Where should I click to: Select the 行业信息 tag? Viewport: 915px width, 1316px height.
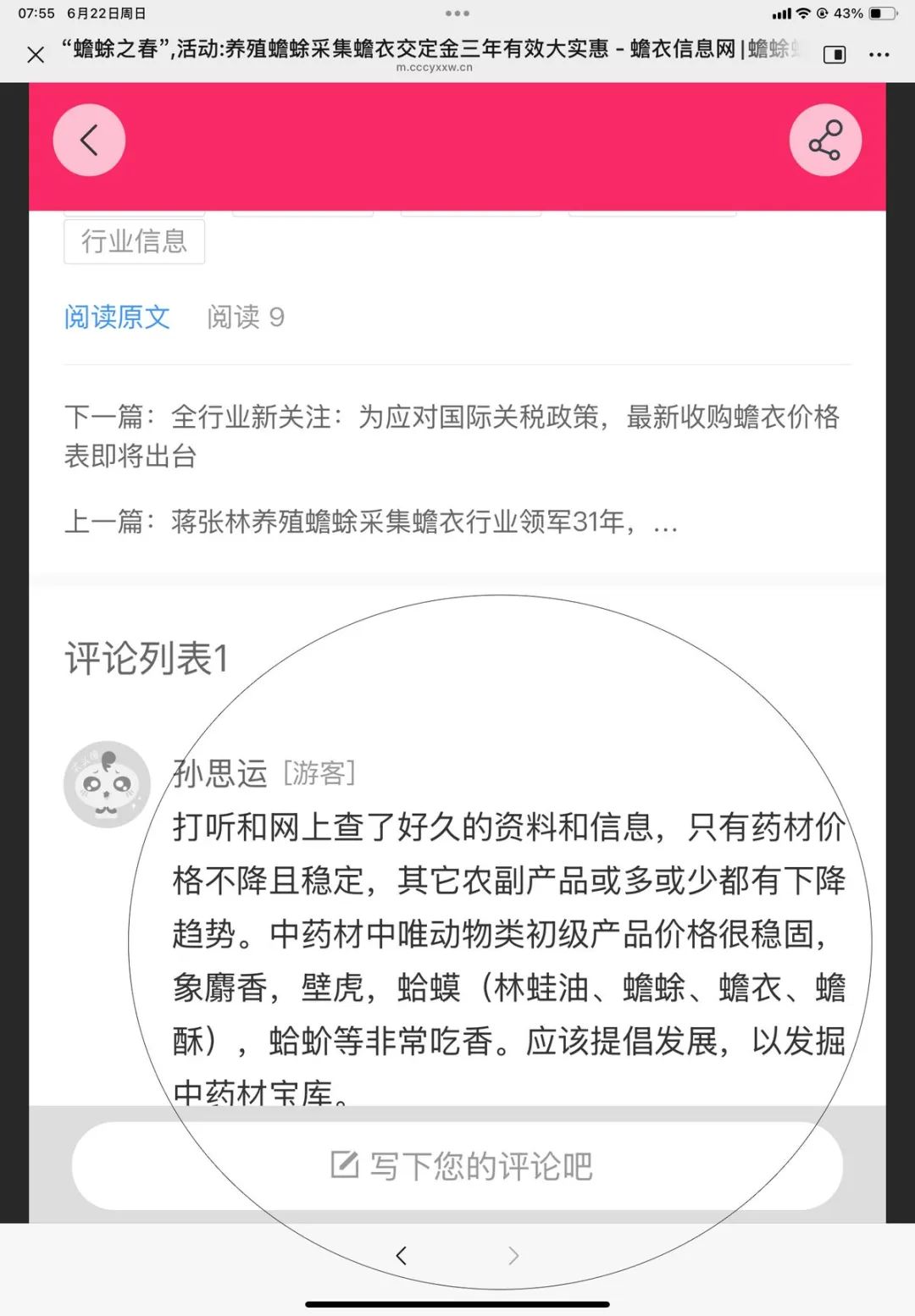coord(134,242)
